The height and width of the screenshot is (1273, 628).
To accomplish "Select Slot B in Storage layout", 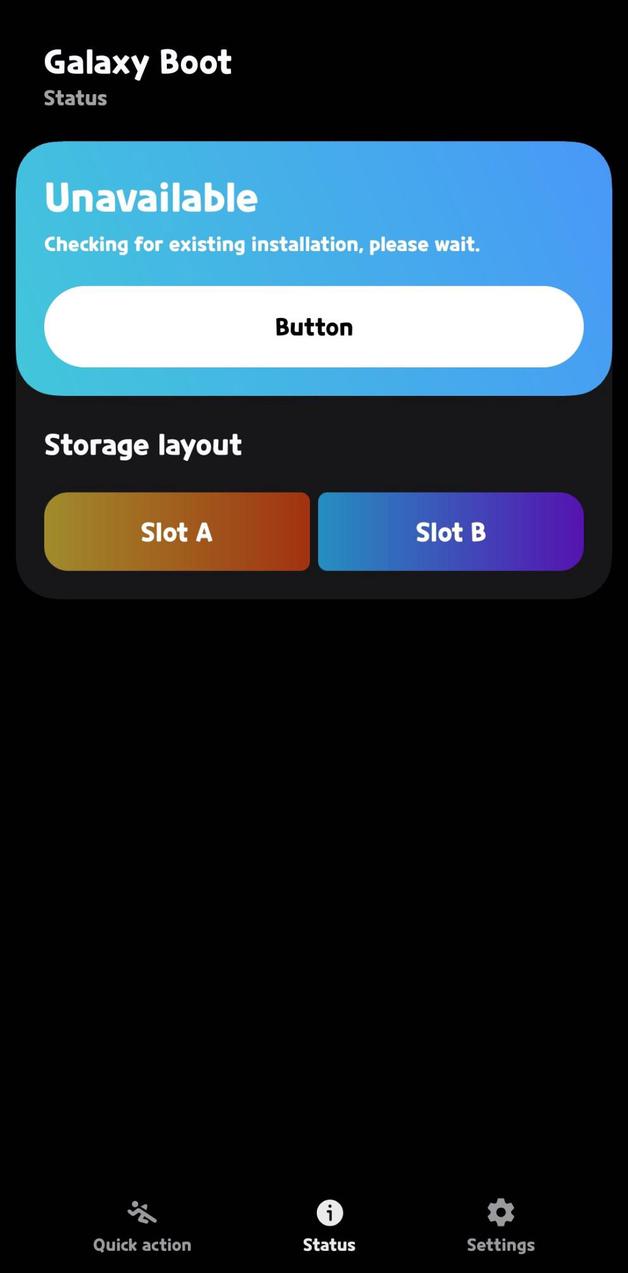I will (450, 532).
